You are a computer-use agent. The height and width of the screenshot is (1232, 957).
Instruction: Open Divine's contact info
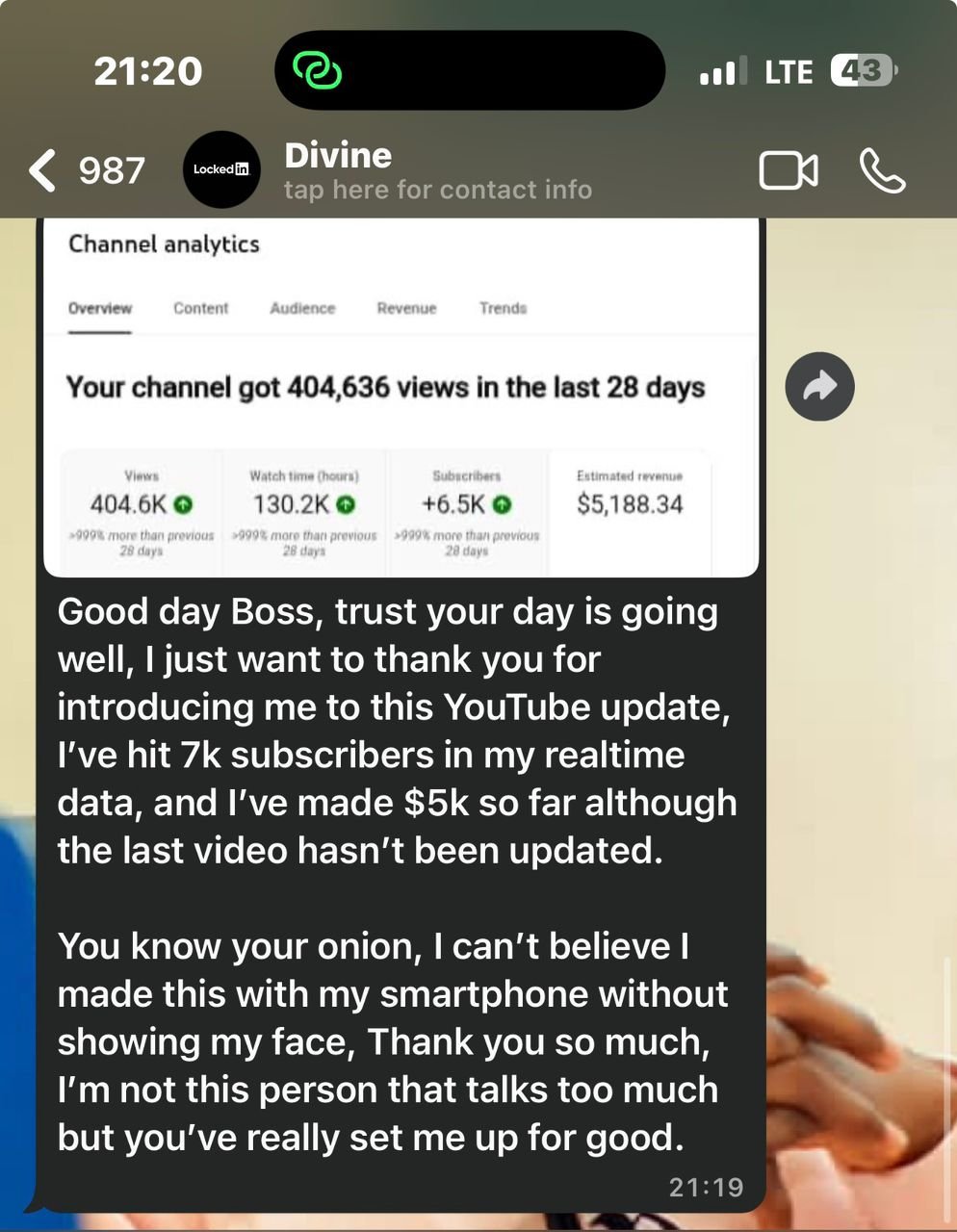pyautogui.click(x=437, y=170)
